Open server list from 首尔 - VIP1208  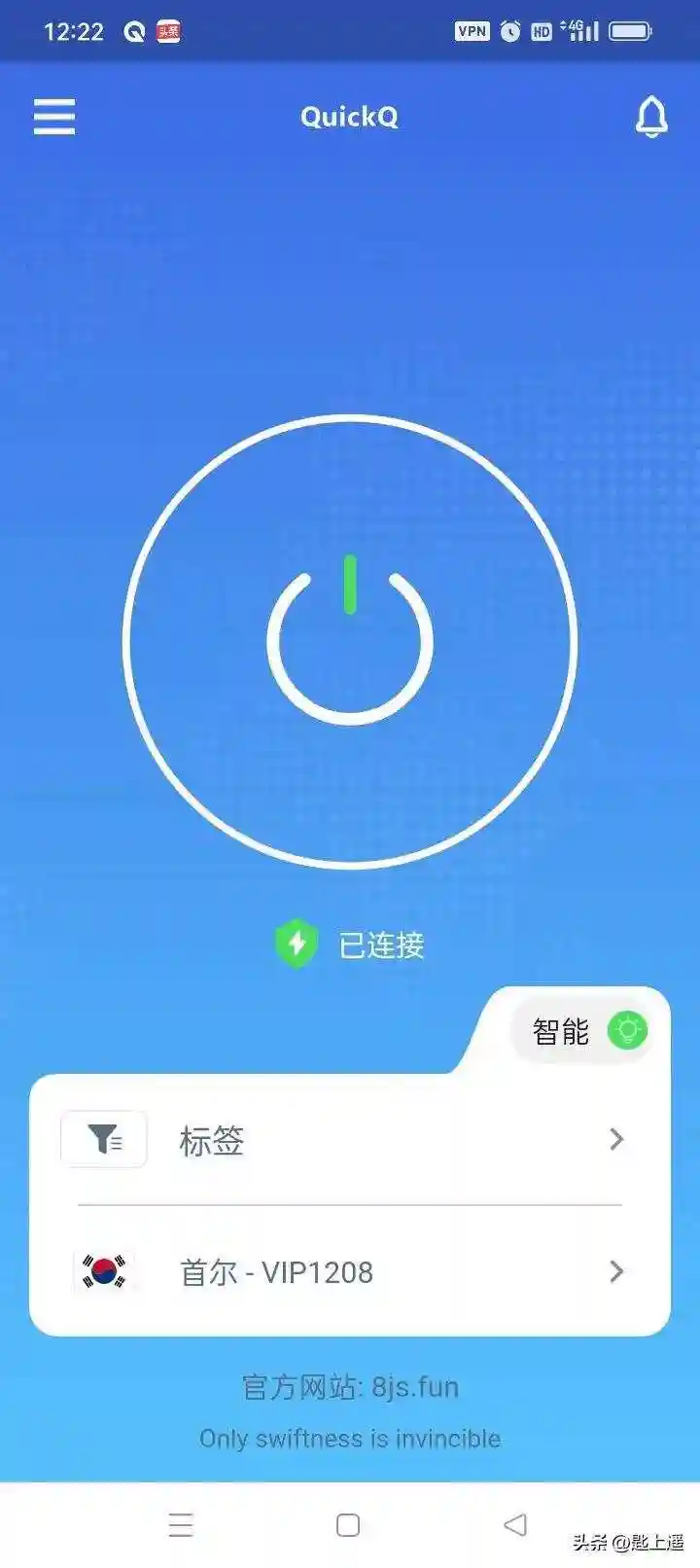tap(350, 1271)
